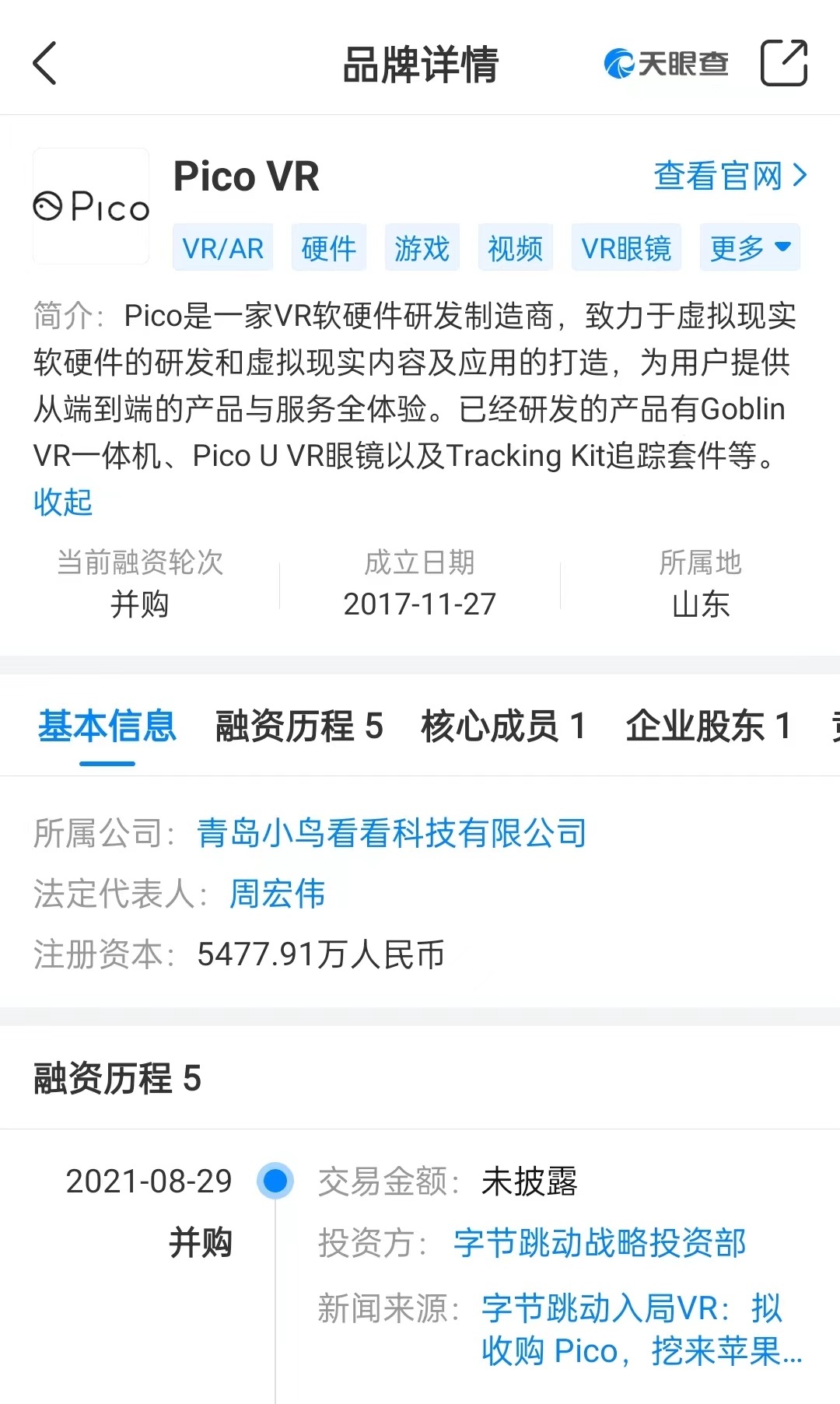Open the official website via 查看官网
Screen dimensions: 840x1404
point(730,176)
